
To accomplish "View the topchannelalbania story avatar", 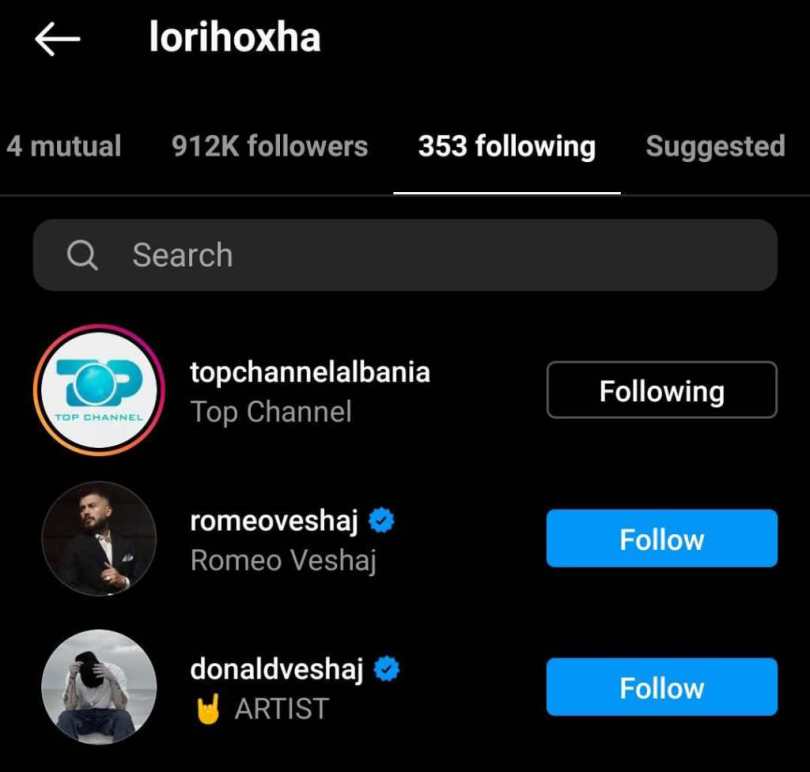I will pos(99,390).
